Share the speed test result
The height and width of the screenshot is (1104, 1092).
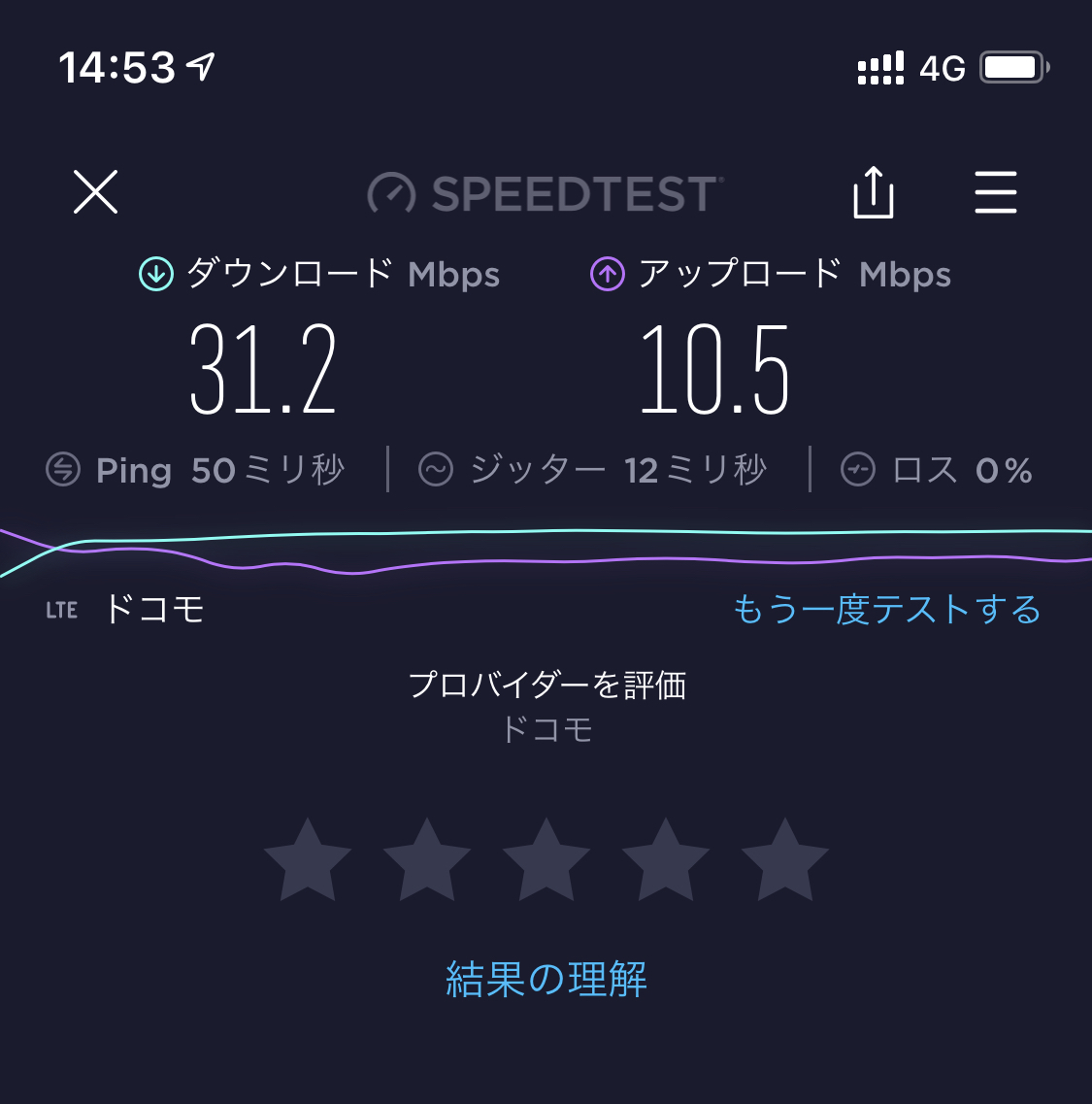point(873,192)
